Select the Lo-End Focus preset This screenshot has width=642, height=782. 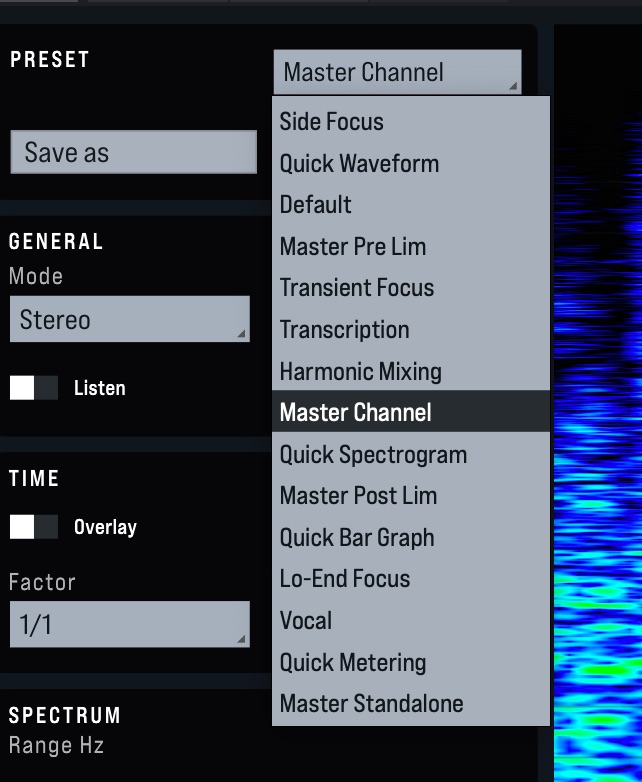click(410, 579)
